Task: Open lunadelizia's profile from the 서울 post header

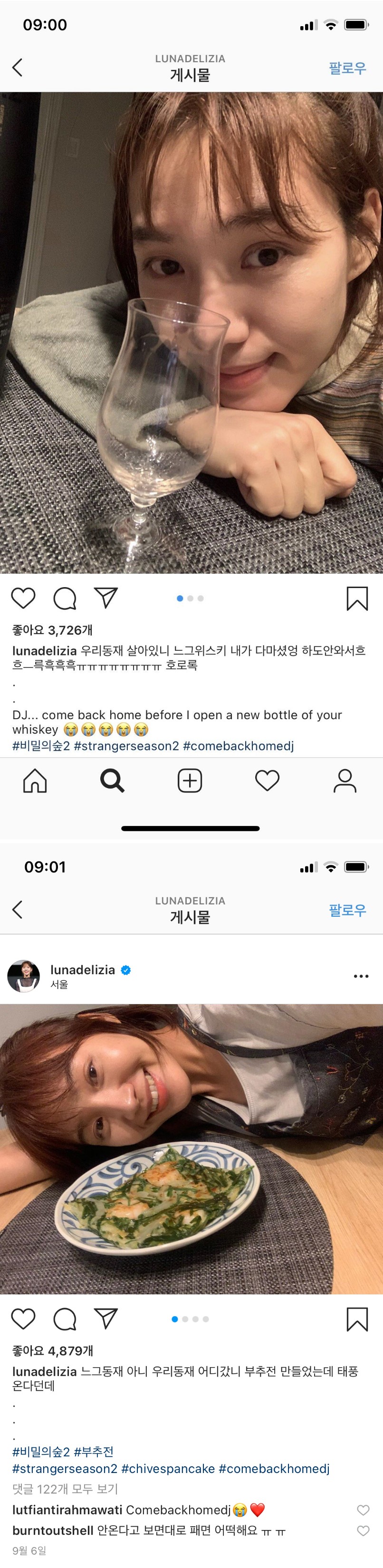Action: [82, 969]
